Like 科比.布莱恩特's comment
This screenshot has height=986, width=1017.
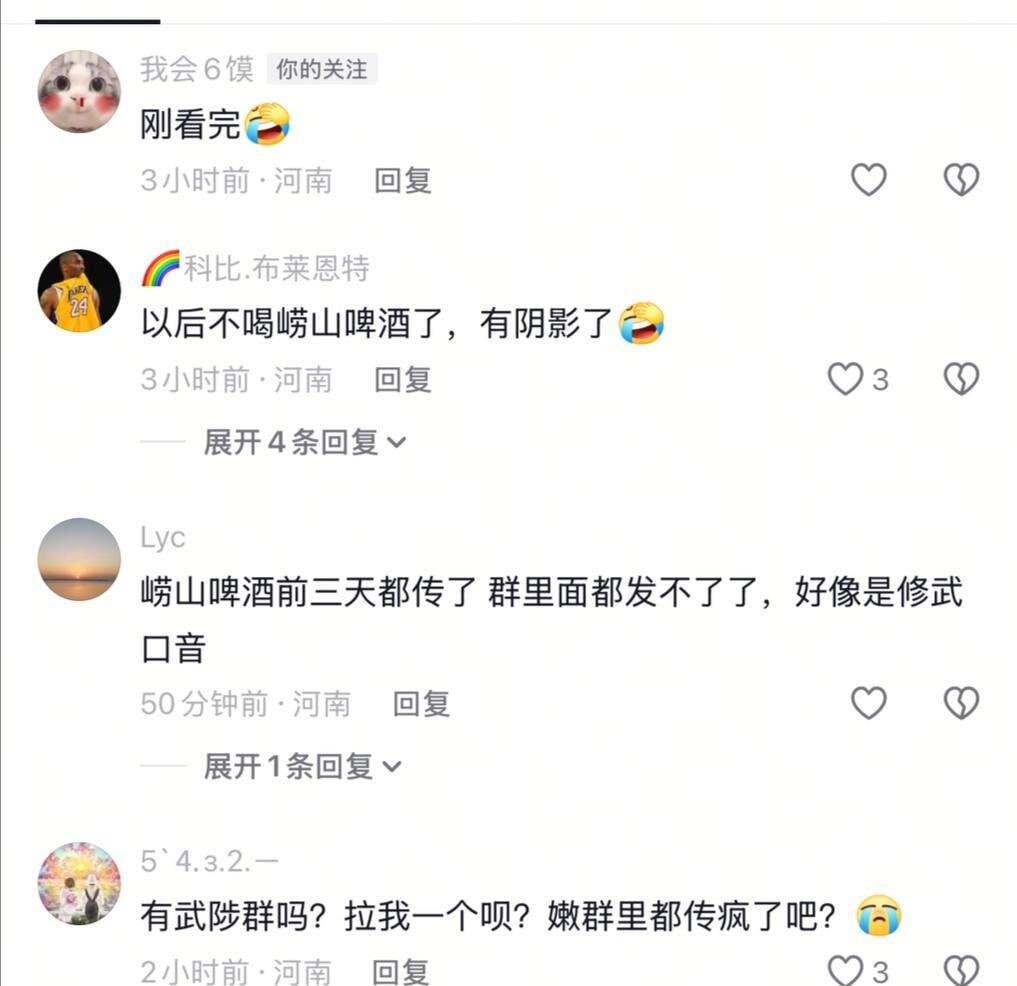[846, 380]
